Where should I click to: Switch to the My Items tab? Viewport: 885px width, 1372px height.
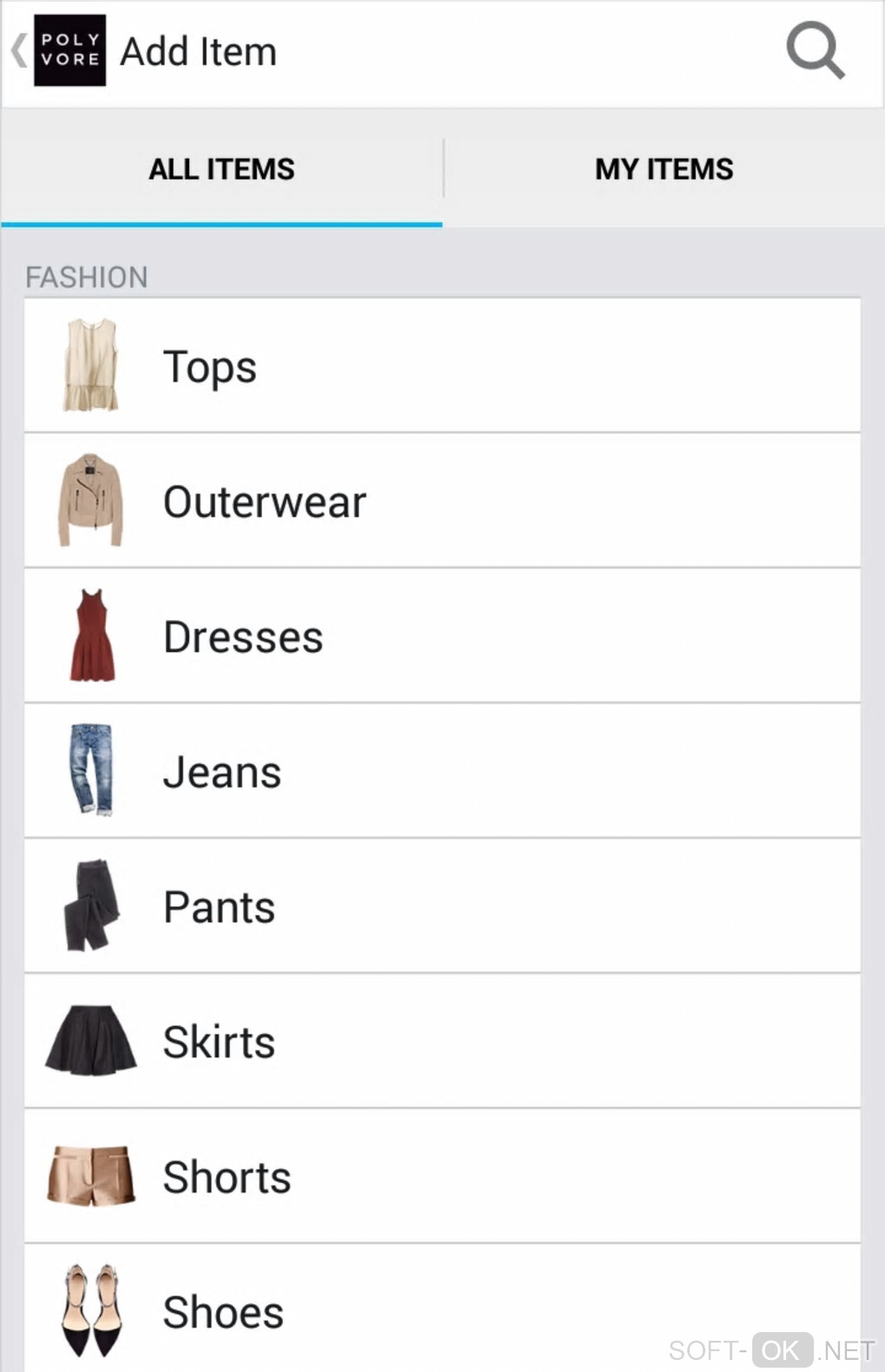tap(664, 169)
